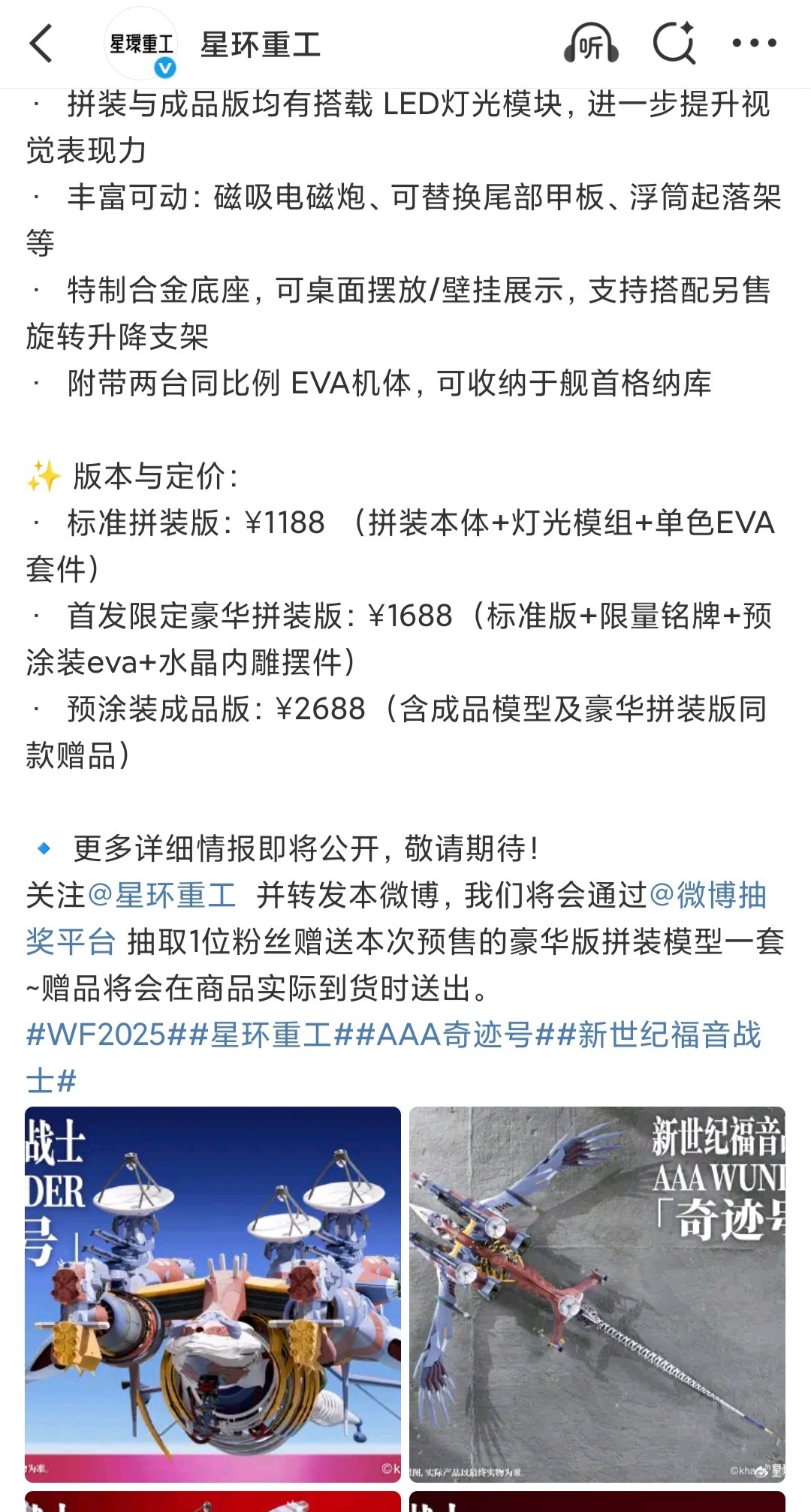Go back from this Weibo post
Image resolution: width=811 pixels, height=1512 pixels.
pyautogui.click(x=42, y=44)
